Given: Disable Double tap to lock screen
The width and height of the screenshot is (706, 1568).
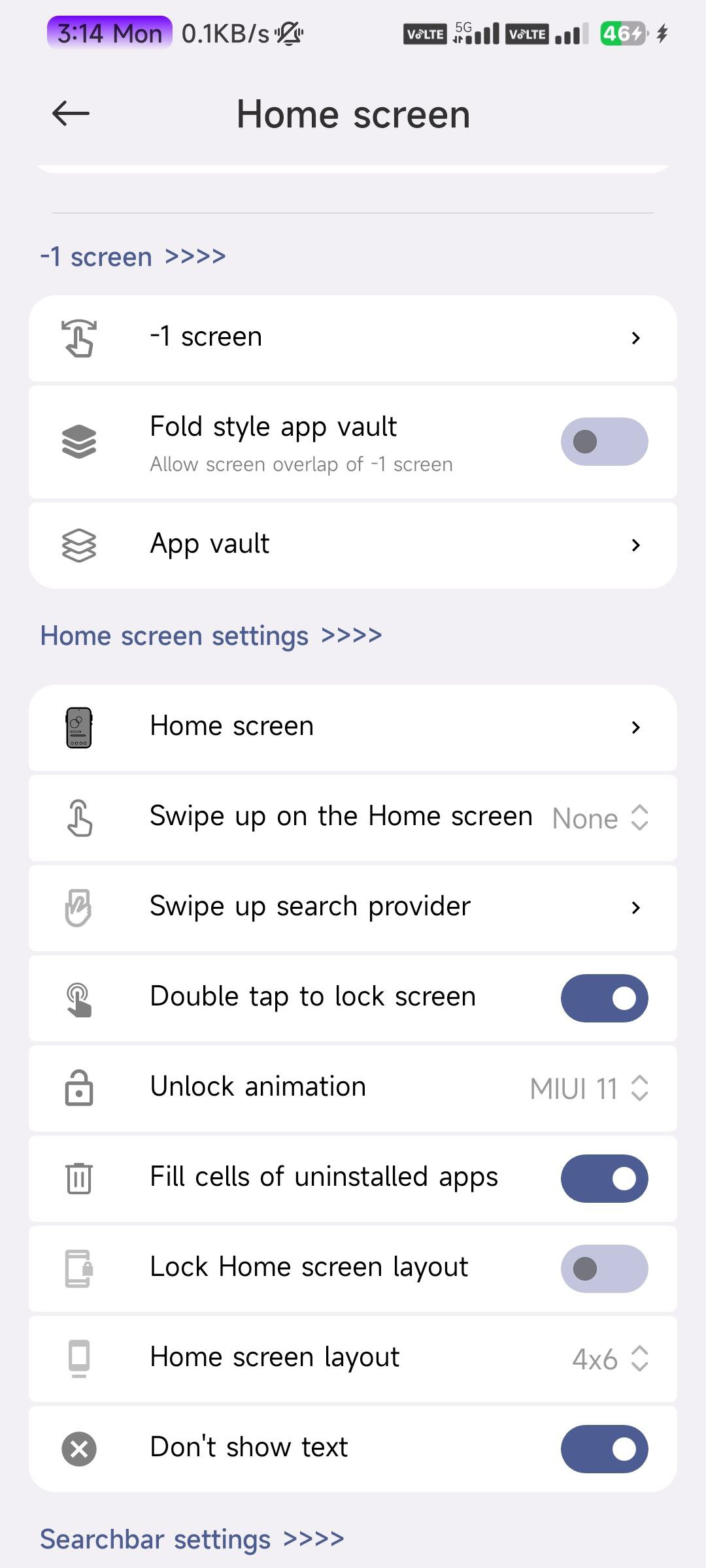Looking at the screenshot, I should pos(603,998).
